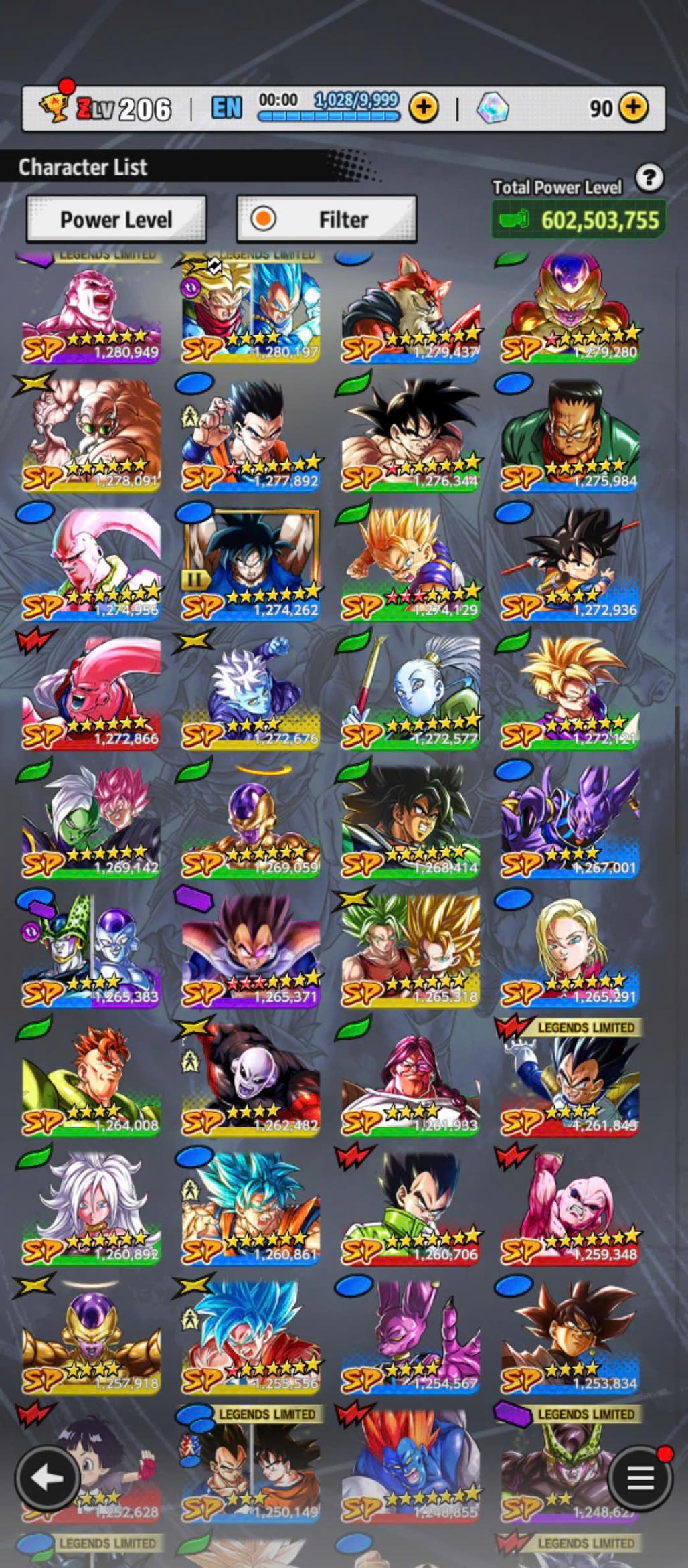
Task: Open the character card showing 1,278,091
Action: [x=92, y=435]
